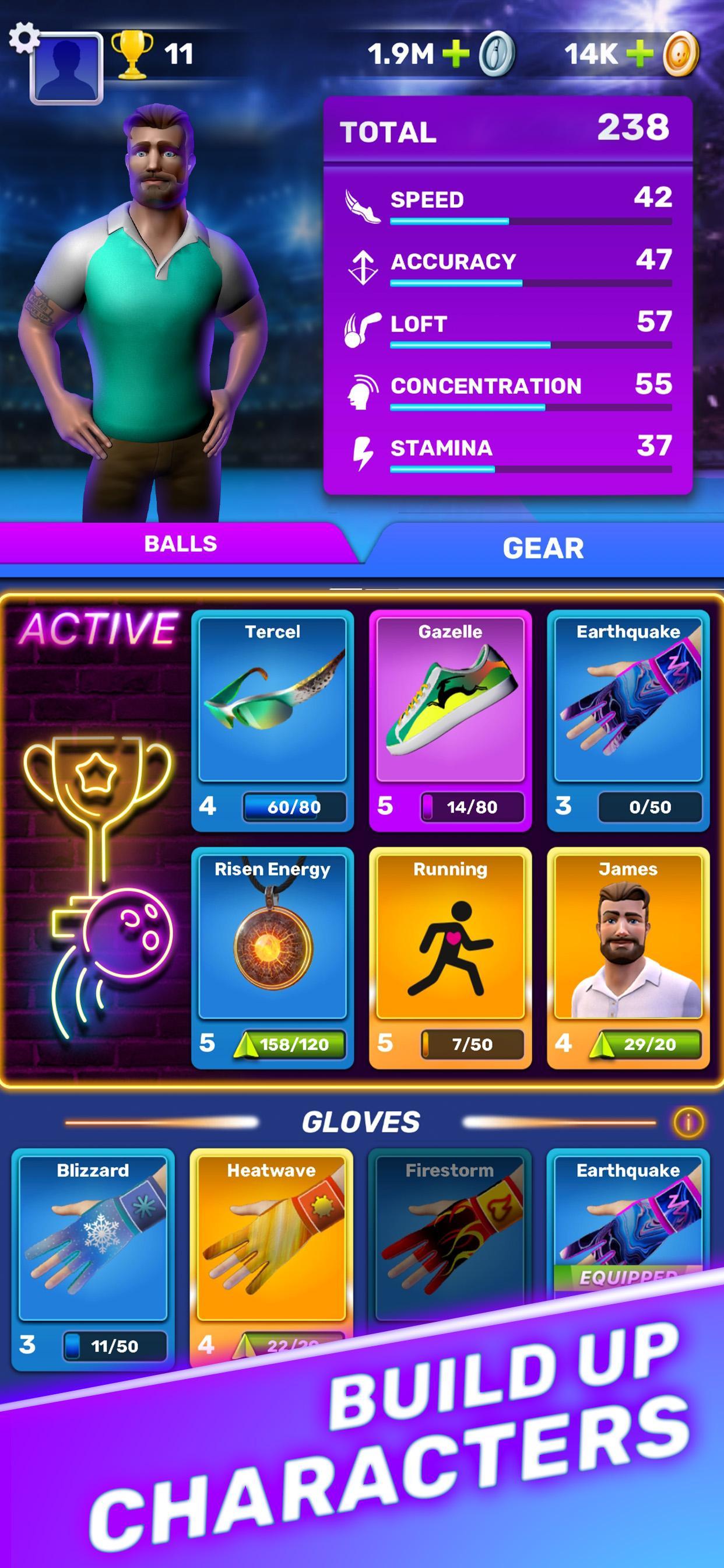Open the active Gazelle shoe card
The image size is (724, 1568).
pyautogui.click(x=450, y=720)
